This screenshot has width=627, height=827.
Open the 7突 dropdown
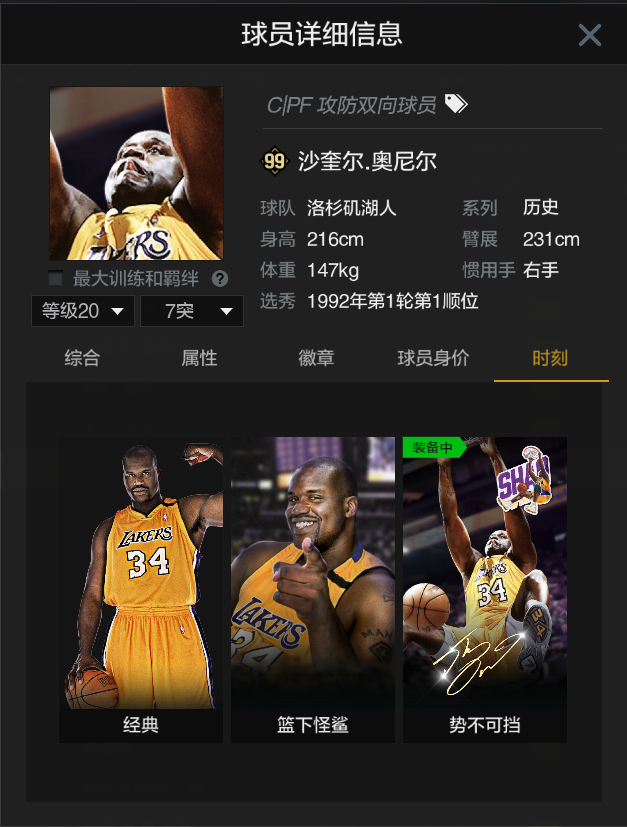click(x=192, y=311)
